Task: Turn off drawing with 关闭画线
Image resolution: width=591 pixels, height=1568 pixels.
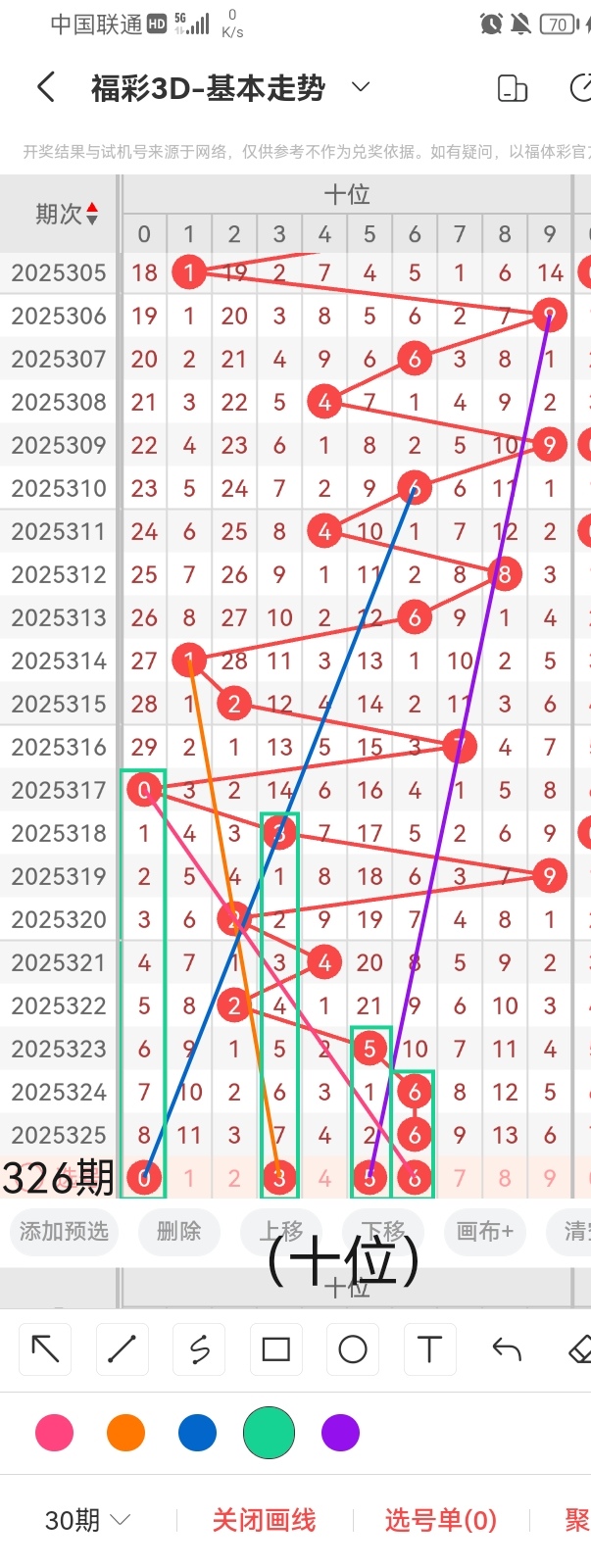Action: [264, 1520]
